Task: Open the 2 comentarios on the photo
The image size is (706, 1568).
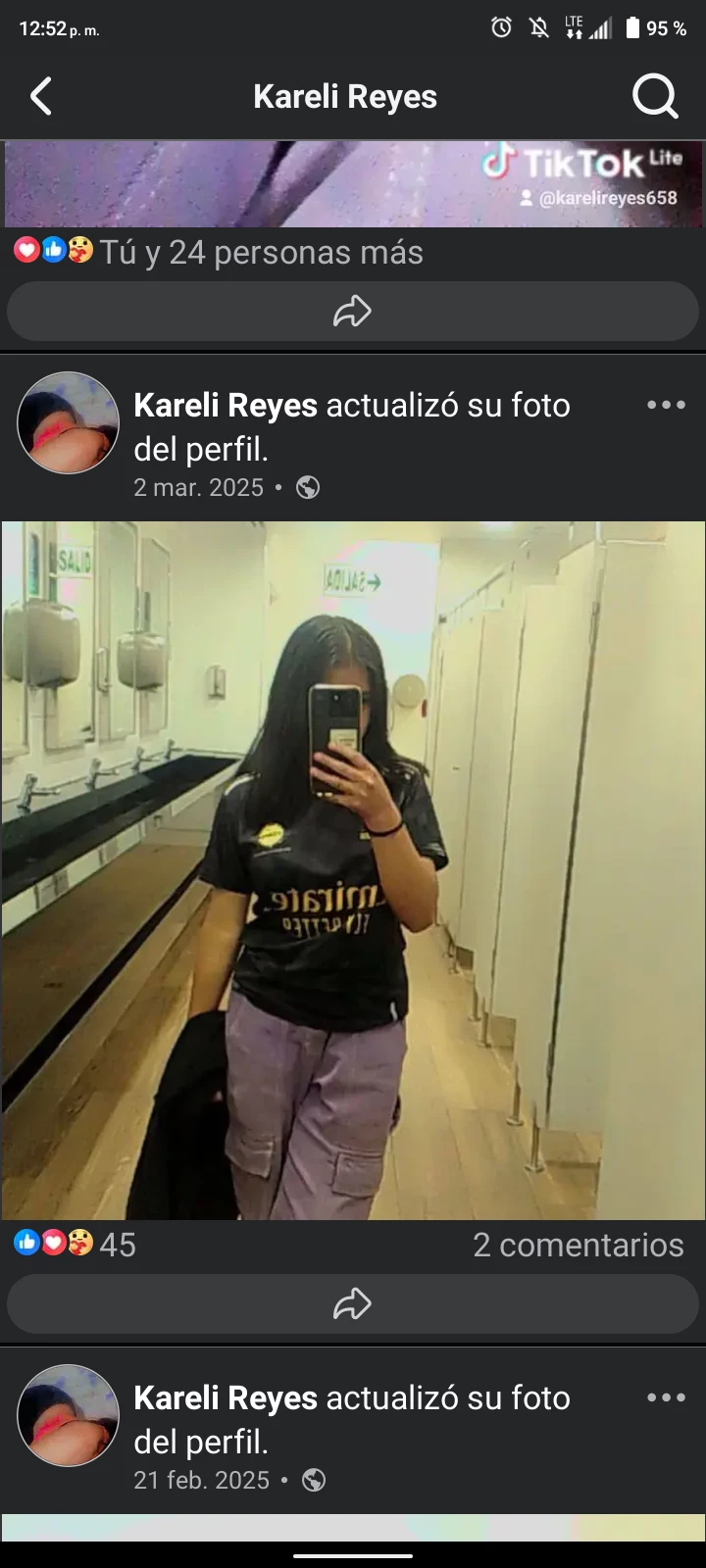Action: pos(578,1245)
